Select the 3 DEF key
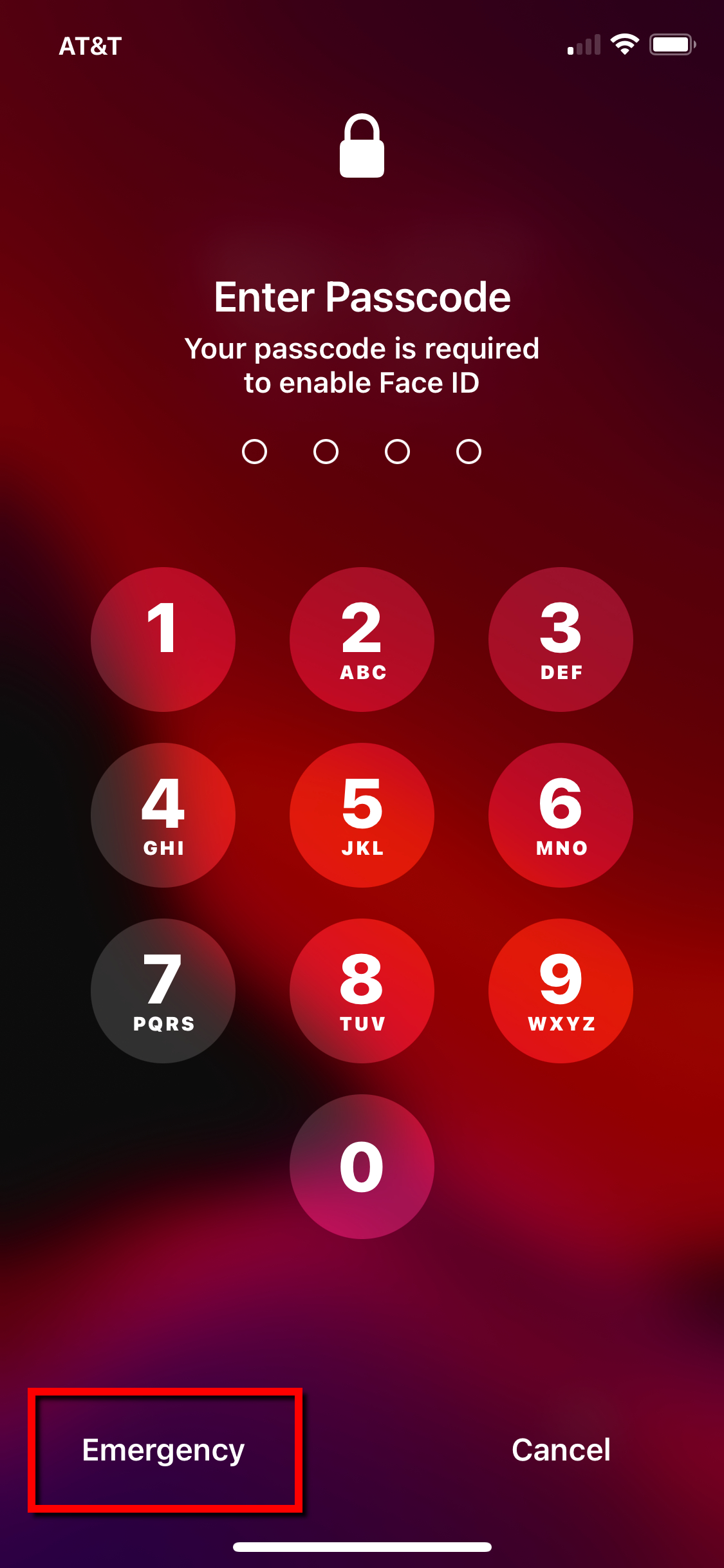This screenshot has height=1568, width=724. point(561,639)
